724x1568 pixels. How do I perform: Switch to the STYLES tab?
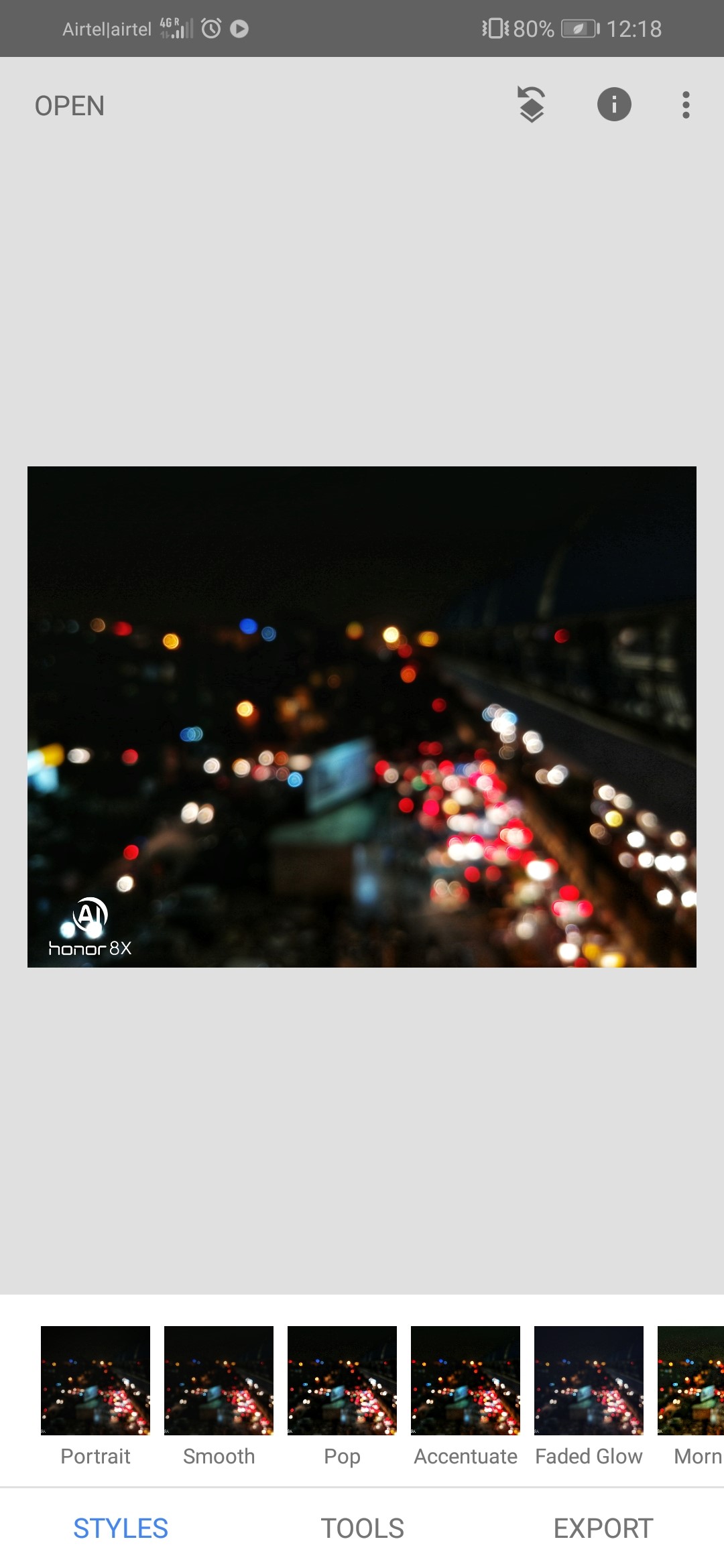tap(121, 1528)
